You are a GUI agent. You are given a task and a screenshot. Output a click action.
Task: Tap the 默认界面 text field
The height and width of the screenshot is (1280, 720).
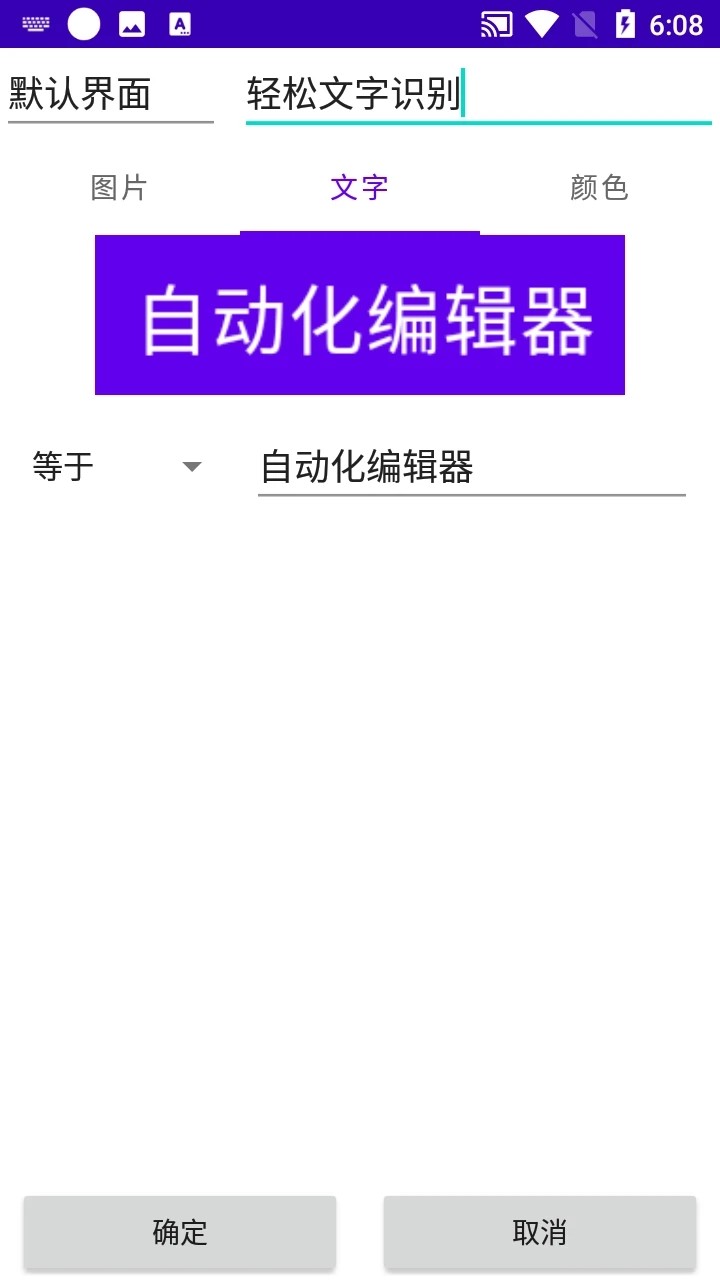pos(111,95)
